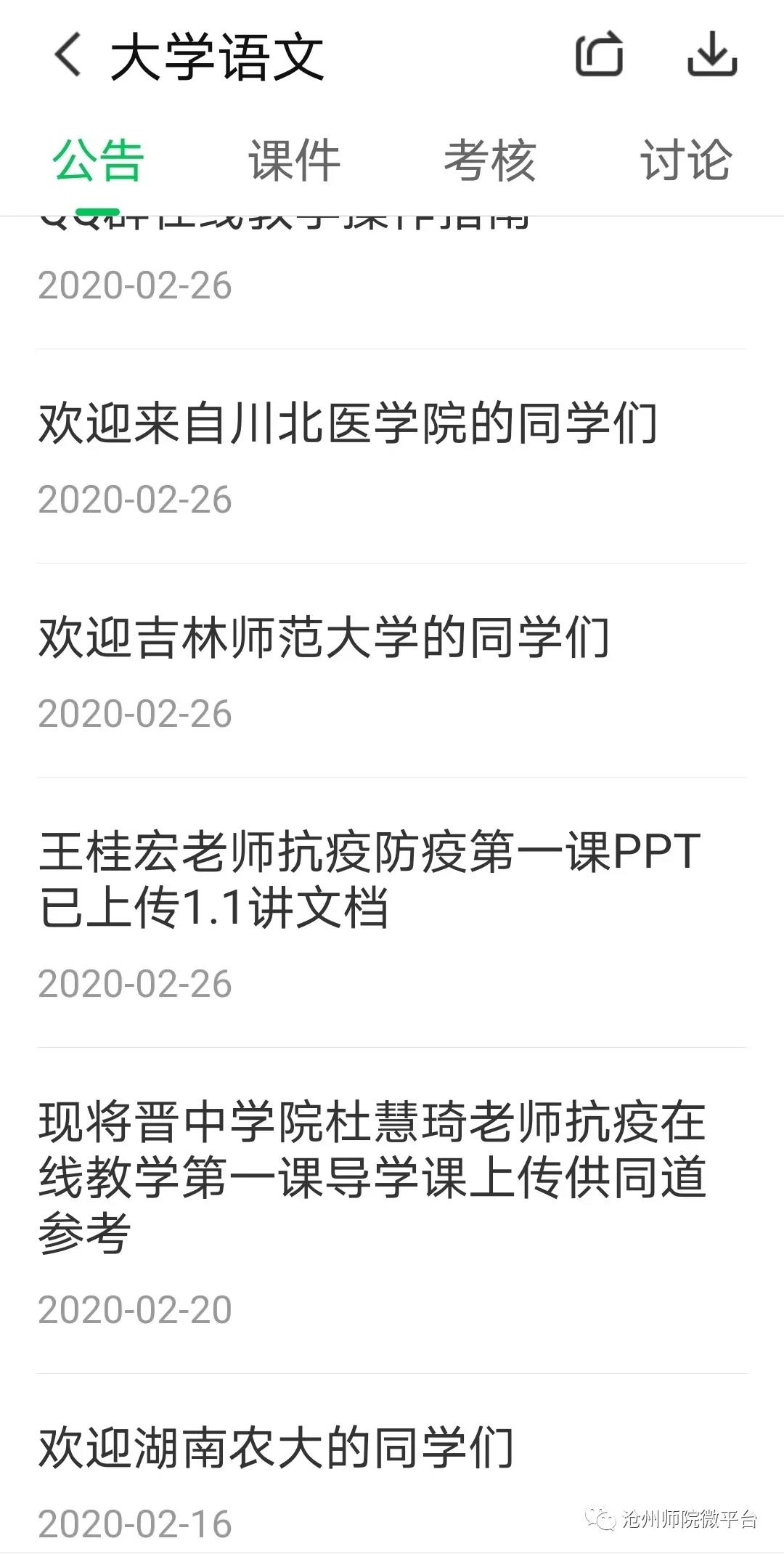Screen dimensions: 784x1554
Task: Open the 考核 tab
Action: 490,160
